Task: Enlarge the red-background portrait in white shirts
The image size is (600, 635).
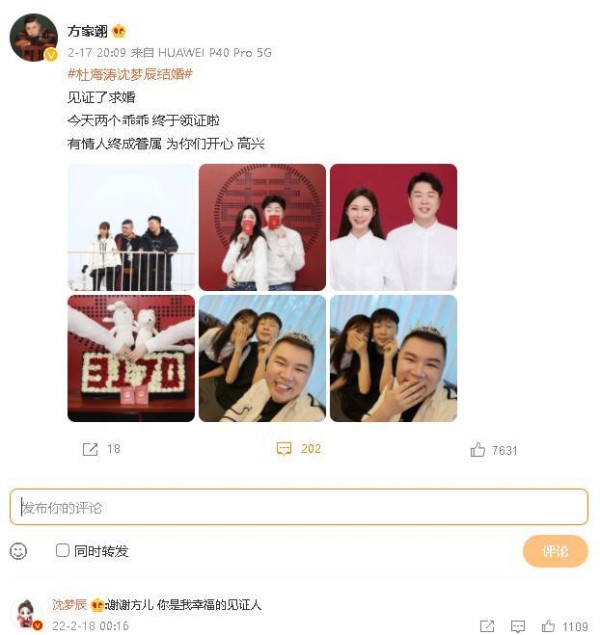Action: pyautogui.click(x=393, y=228)
